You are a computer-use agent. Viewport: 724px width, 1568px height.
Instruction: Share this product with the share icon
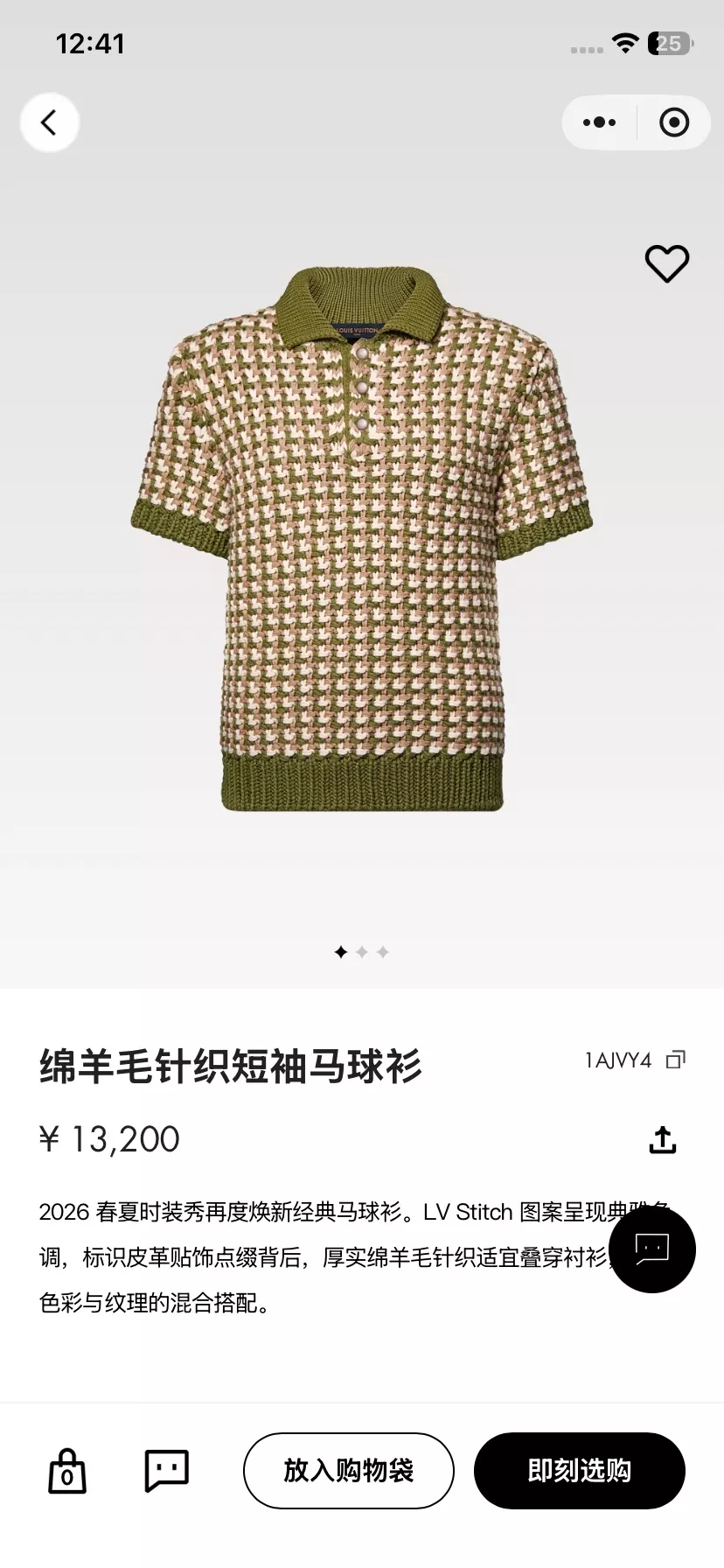(663, 1140)
